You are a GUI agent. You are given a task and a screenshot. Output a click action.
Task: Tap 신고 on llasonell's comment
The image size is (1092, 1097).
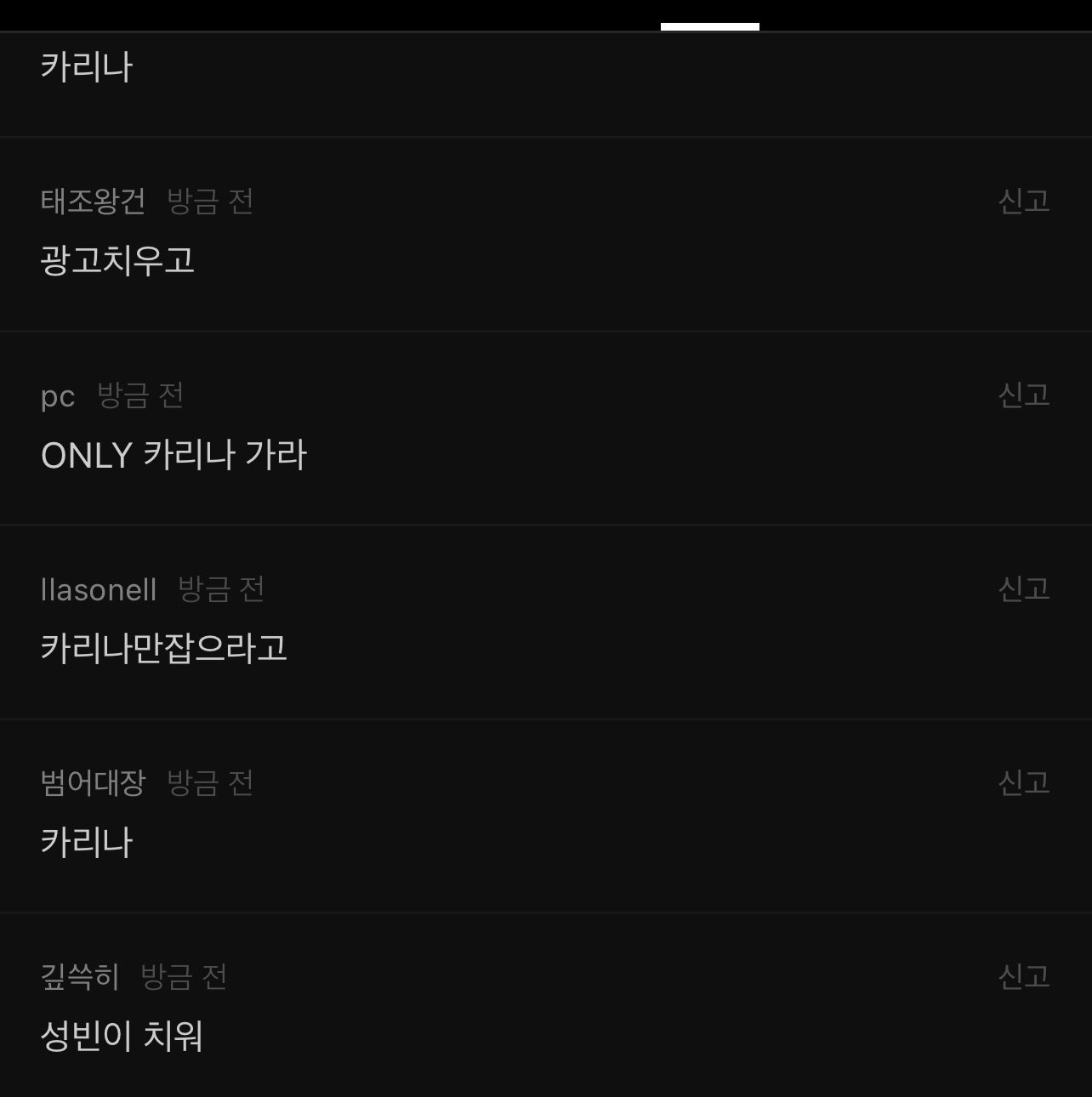(1023, 589)
